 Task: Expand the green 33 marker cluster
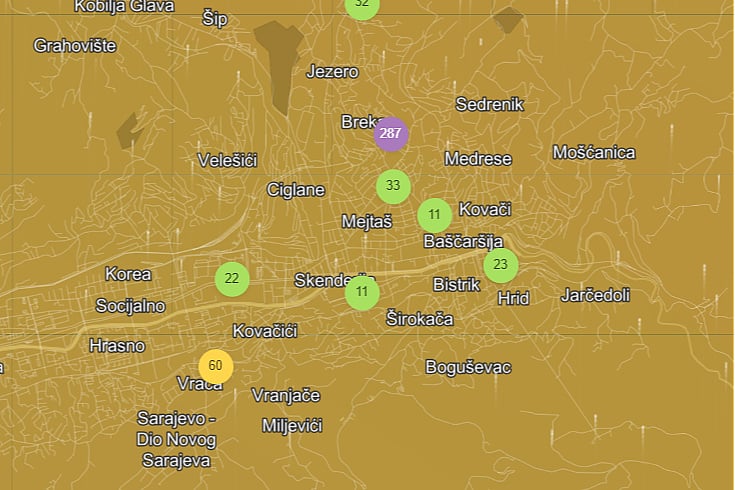coord(393,186)
